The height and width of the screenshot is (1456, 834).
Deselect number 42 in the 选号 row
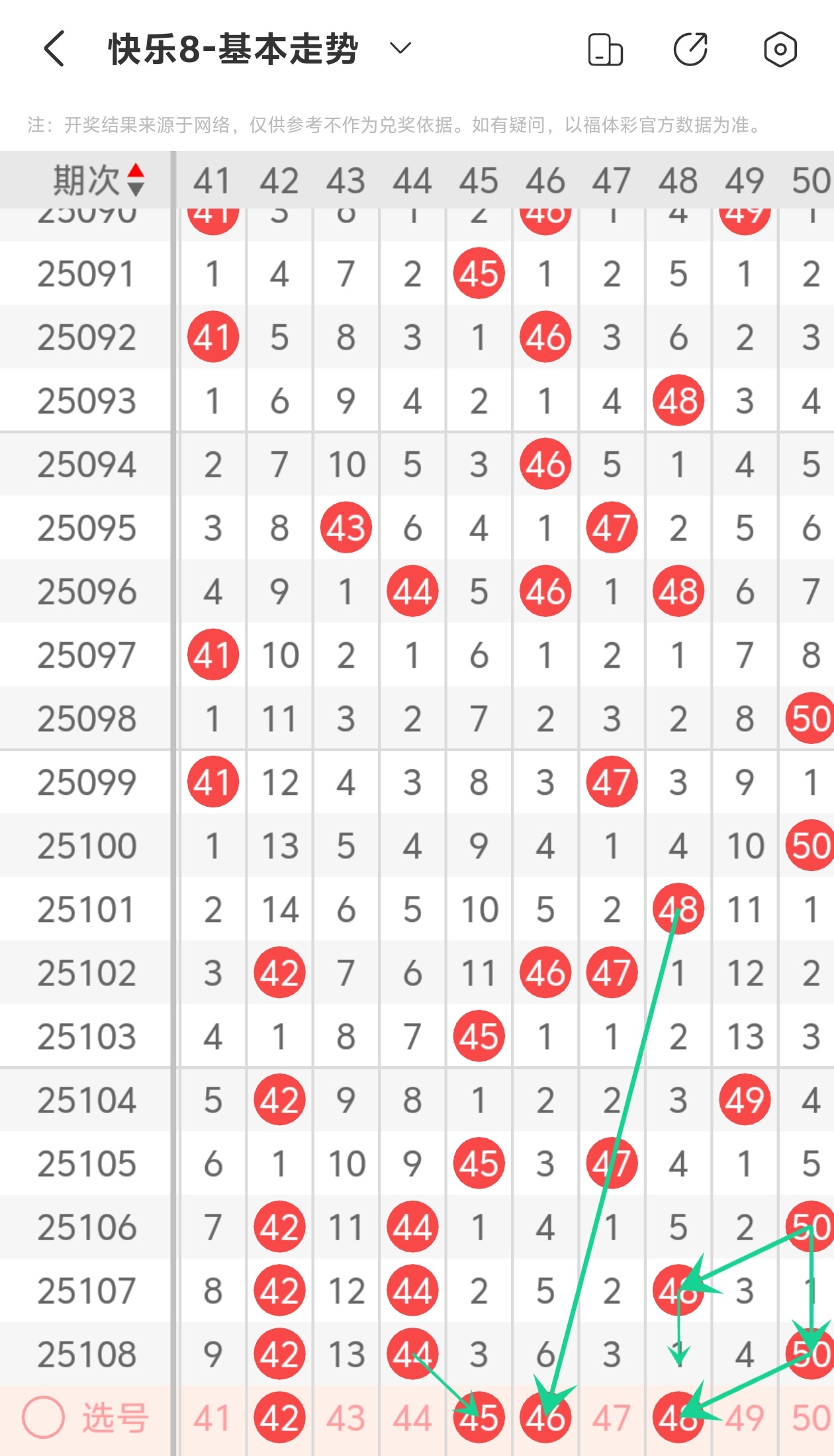(x=279, y=1418)
